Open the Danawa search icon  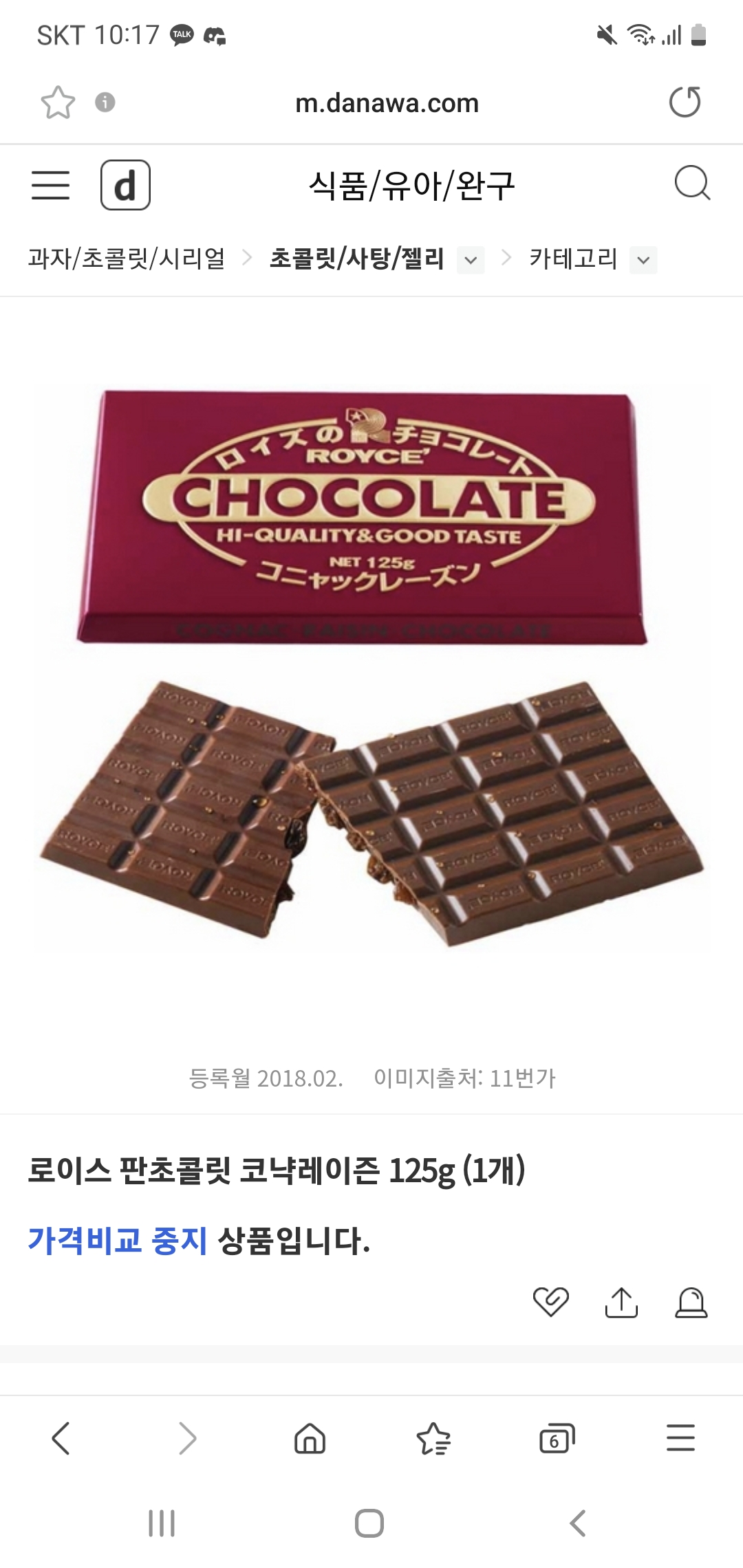691,183
